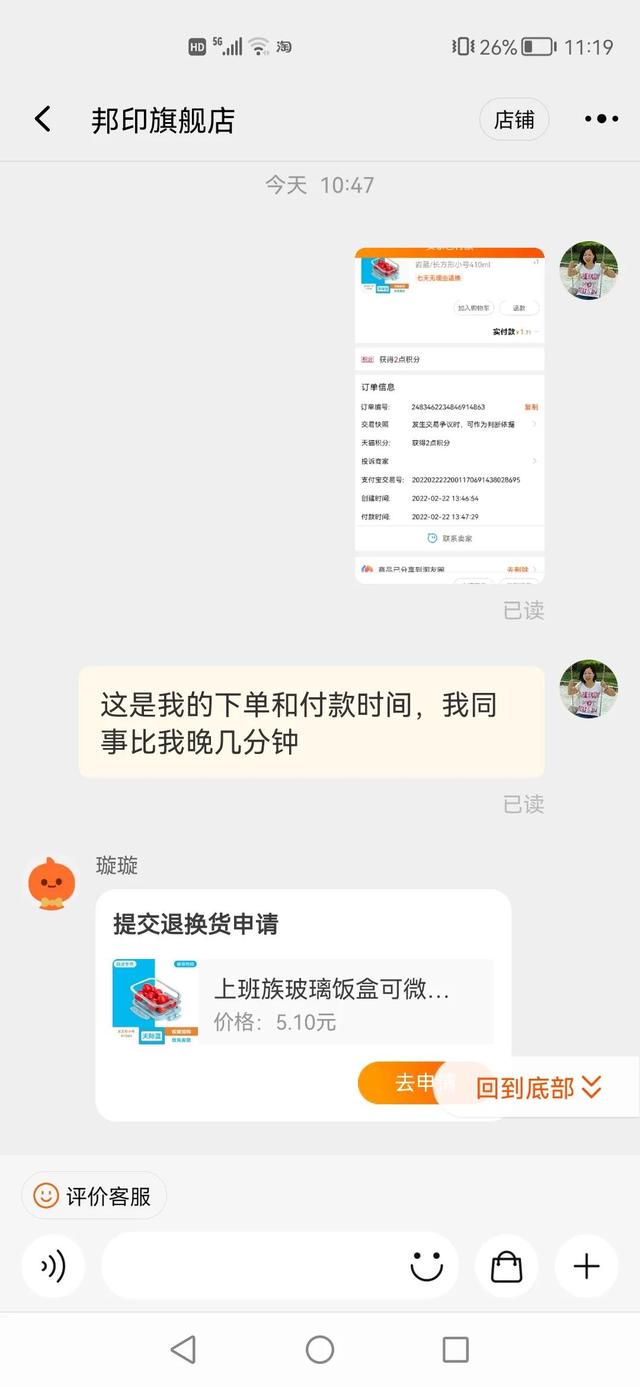Screen dimensions: 640x1387
Task: Tap 去申请 to request a return
Action: point(400,1083)
